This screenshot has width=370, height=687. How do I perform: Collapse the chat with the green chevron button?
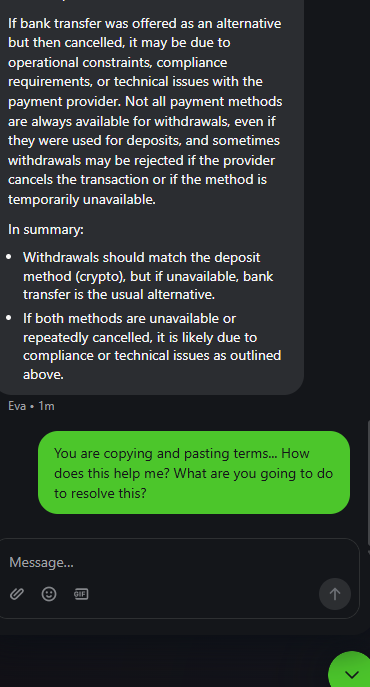coord(351,674)
